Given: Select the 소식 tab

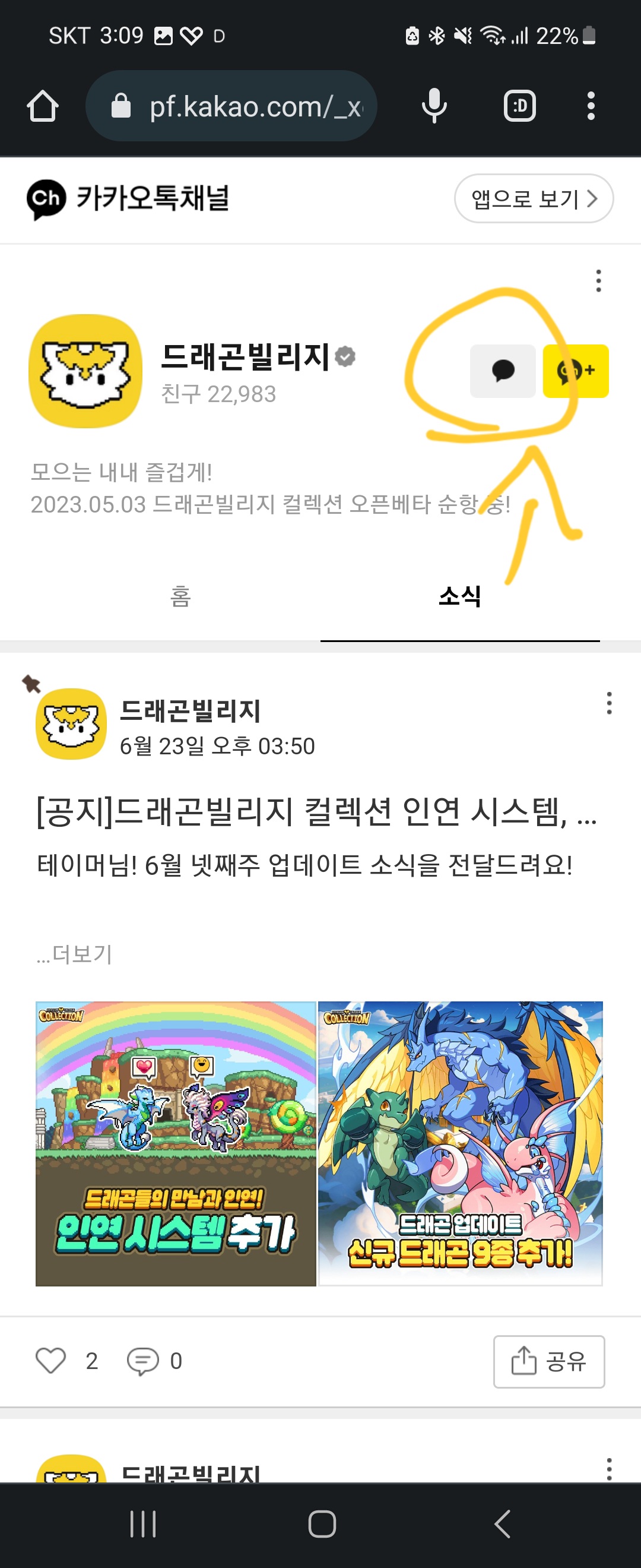Looking at the screenshot, I should coord(460,596).
